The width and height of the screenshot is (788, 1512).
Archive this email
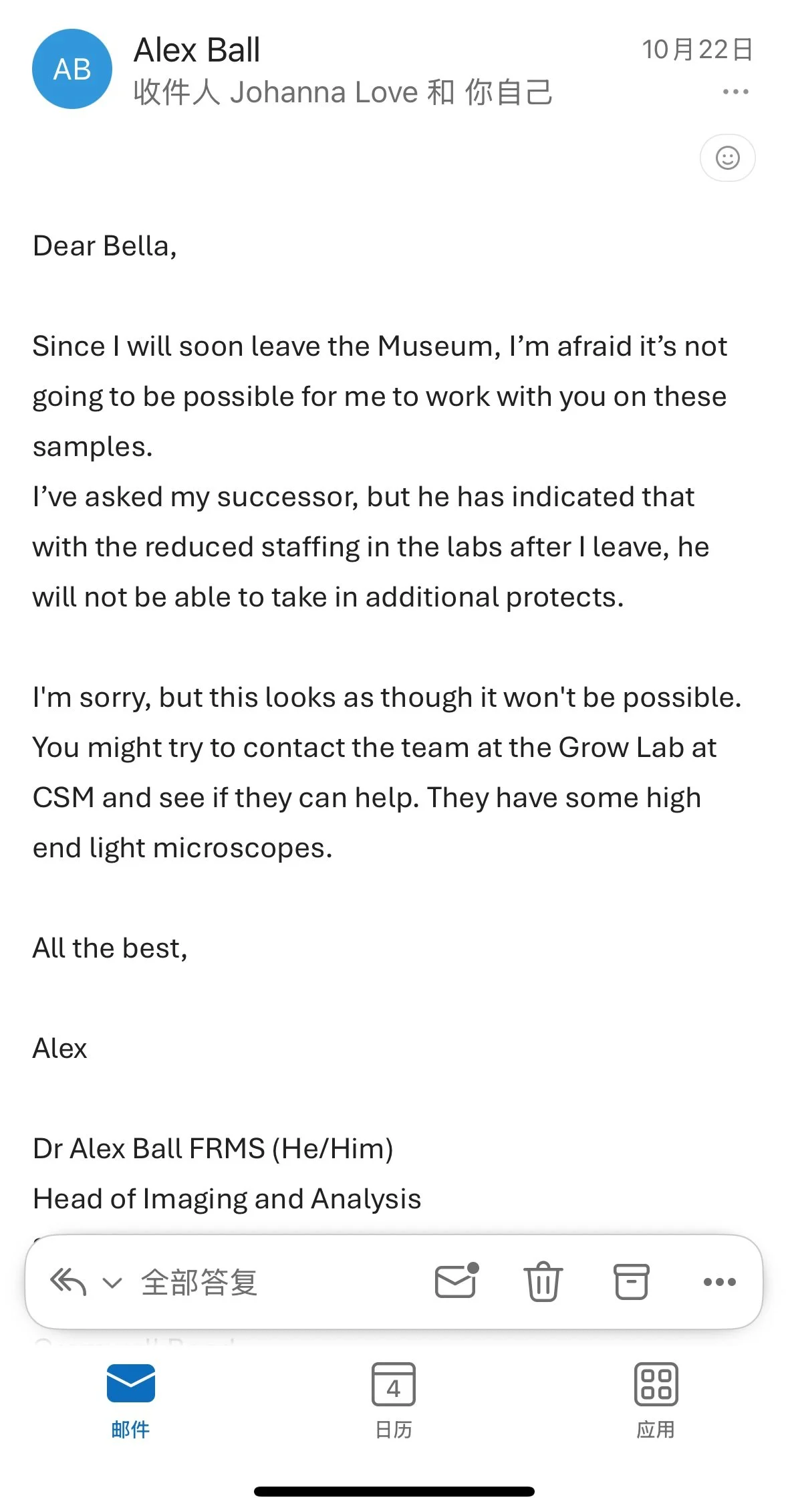pyautogui.click(x=631, y=1281)
